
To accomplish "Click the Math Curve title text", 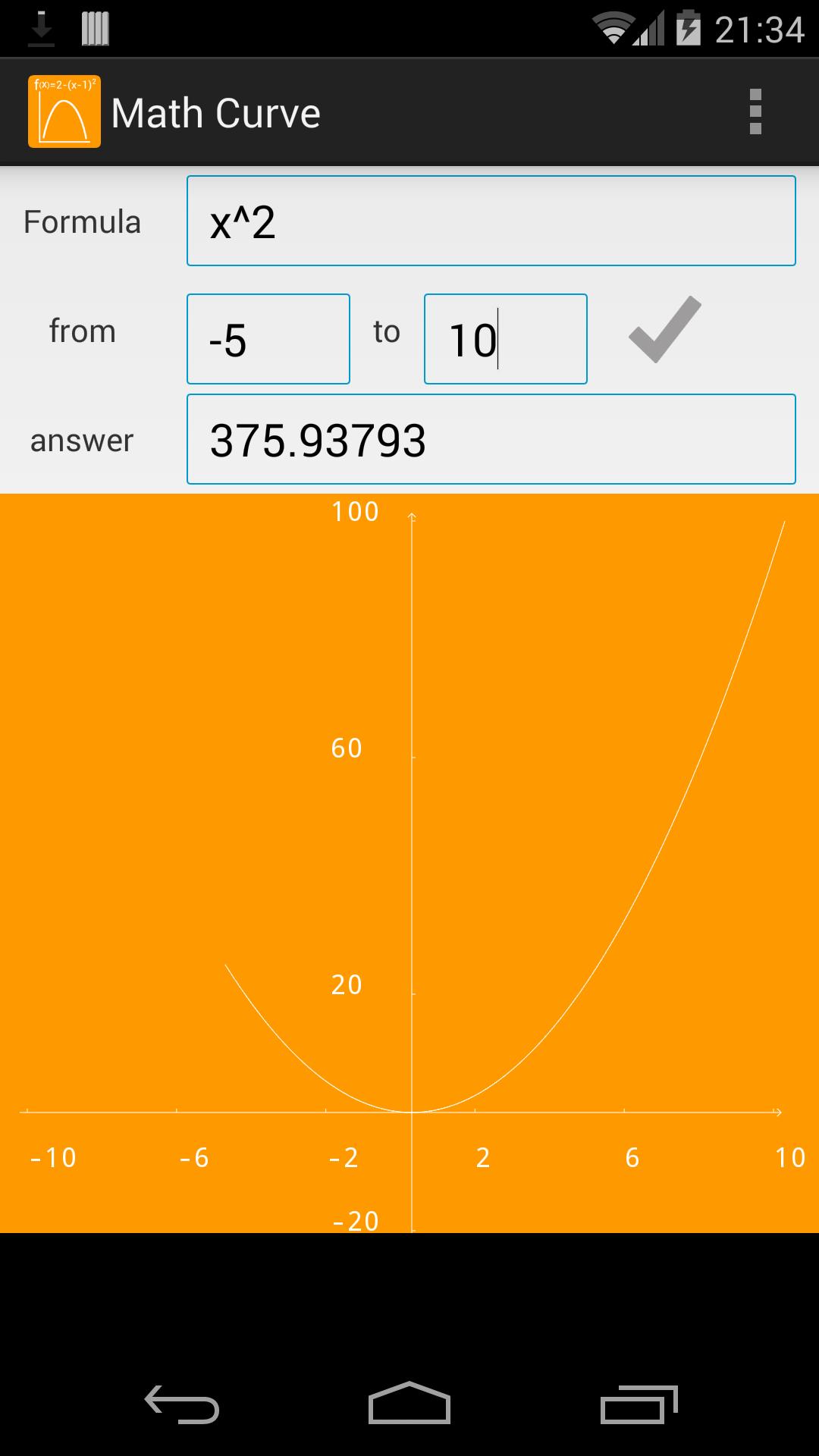I will coord(215,111).
